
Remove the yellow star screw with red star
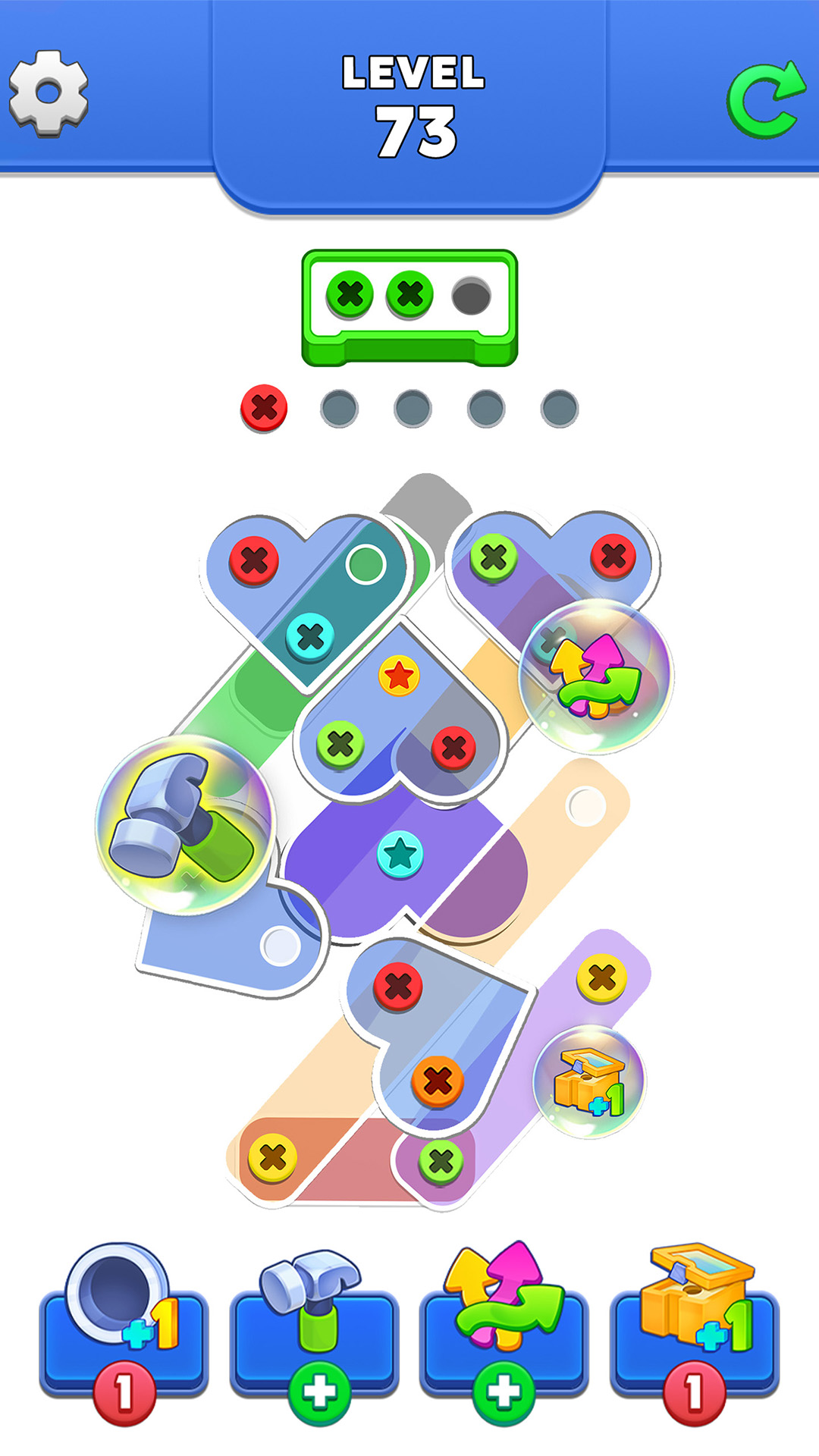point(399,675)
